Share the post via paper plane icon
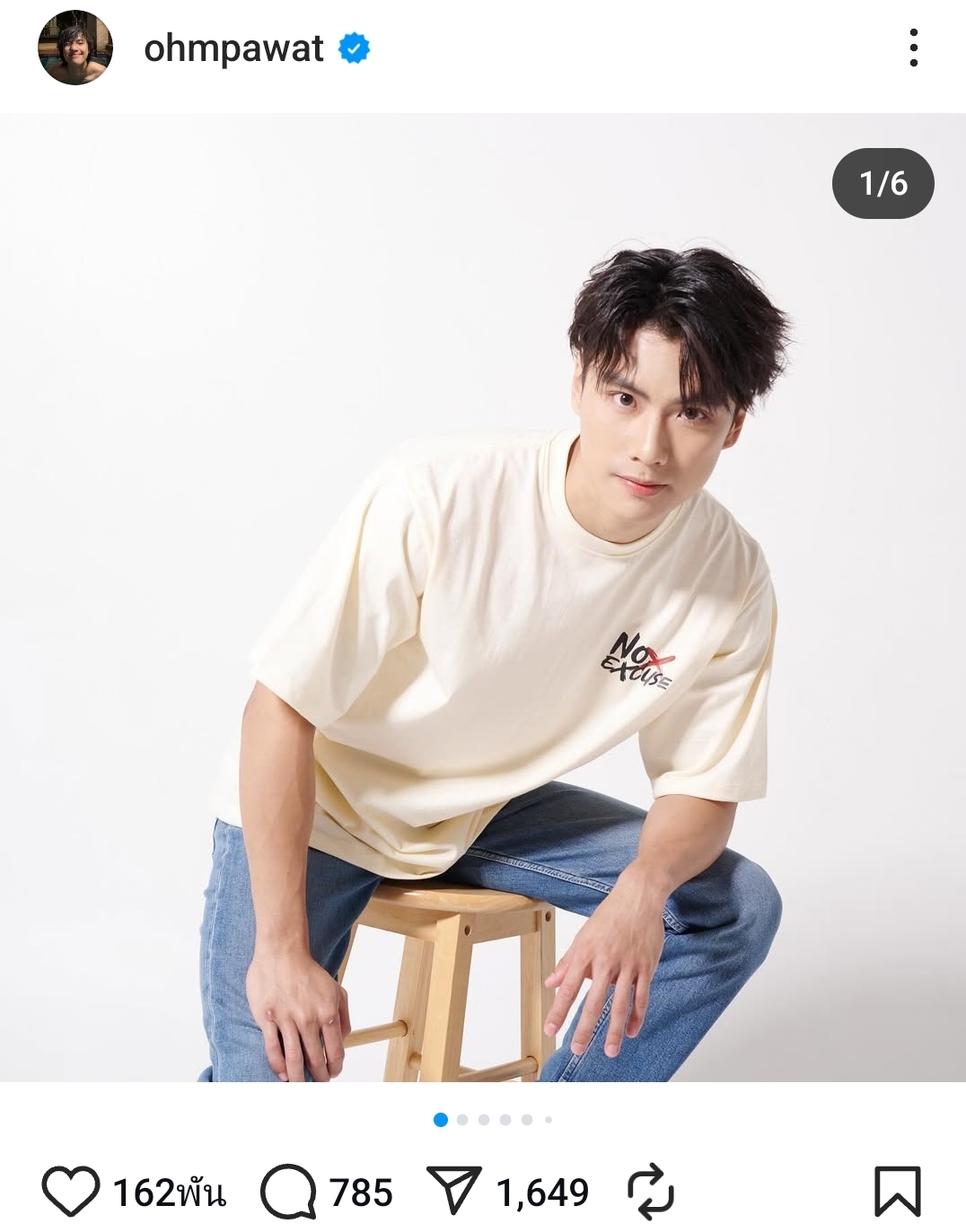This screenshot has height=1232, width=966. click(x=453, y=1191)
